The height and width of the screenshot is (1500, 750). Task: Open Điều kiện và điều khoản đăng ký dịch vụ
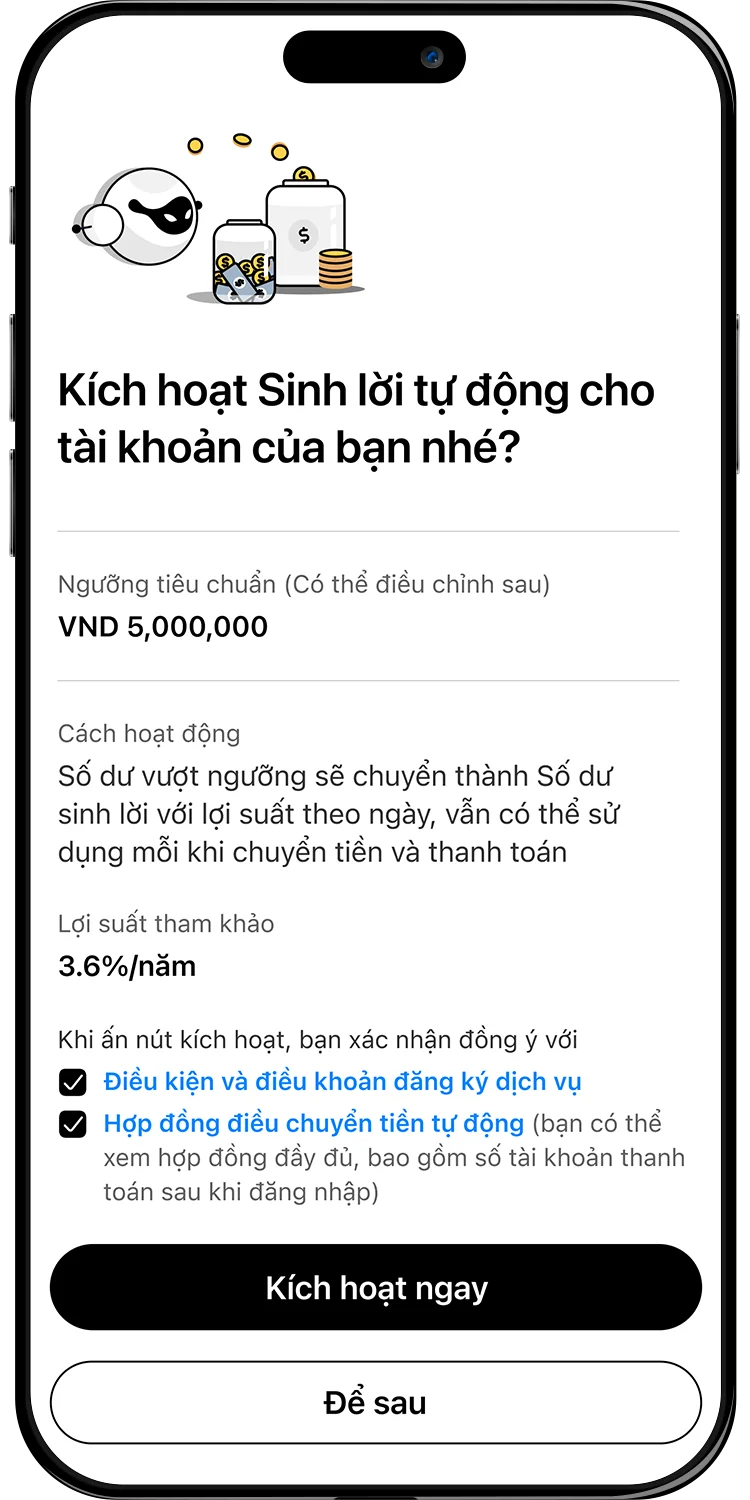342,1081
